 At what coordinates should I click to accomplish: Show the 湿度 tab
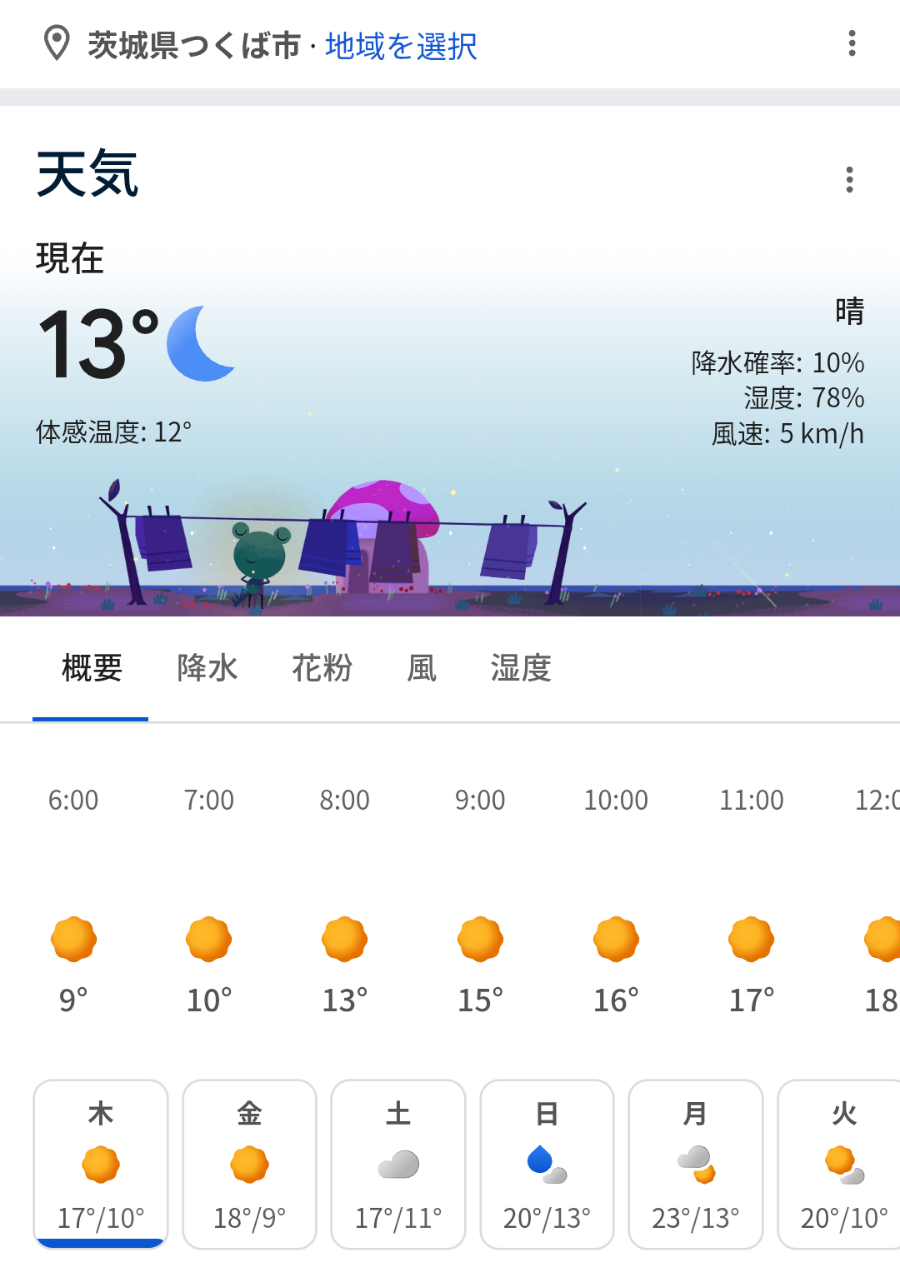point(521,668)
